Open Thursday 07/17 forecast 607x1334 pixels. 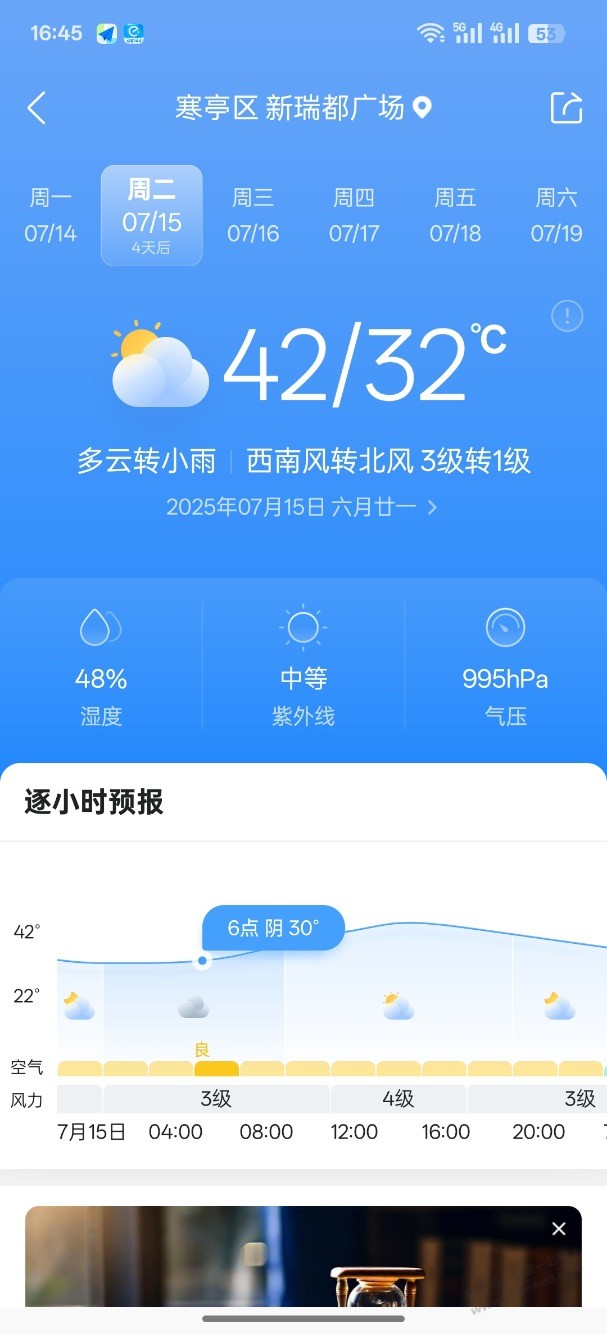(x=354, y=215)
